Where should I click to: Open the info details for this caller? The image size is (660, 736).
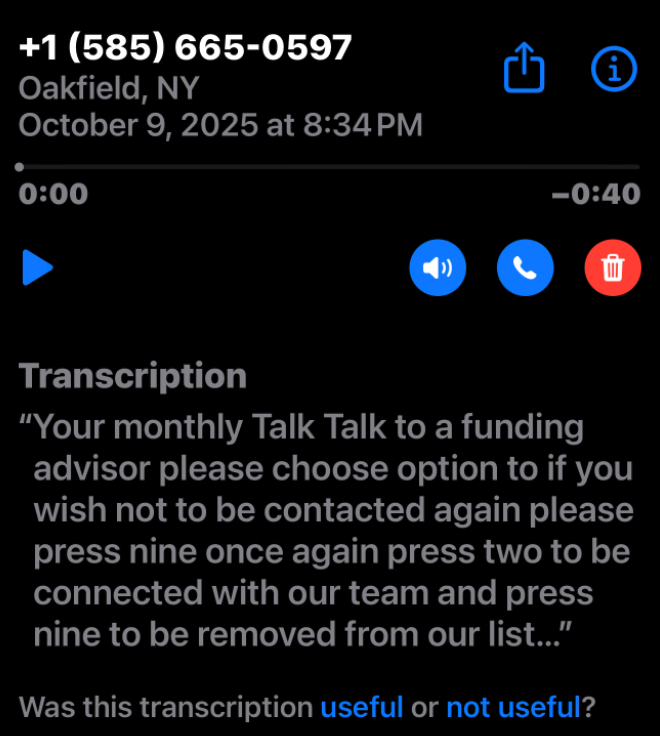(x=613, y=67)
